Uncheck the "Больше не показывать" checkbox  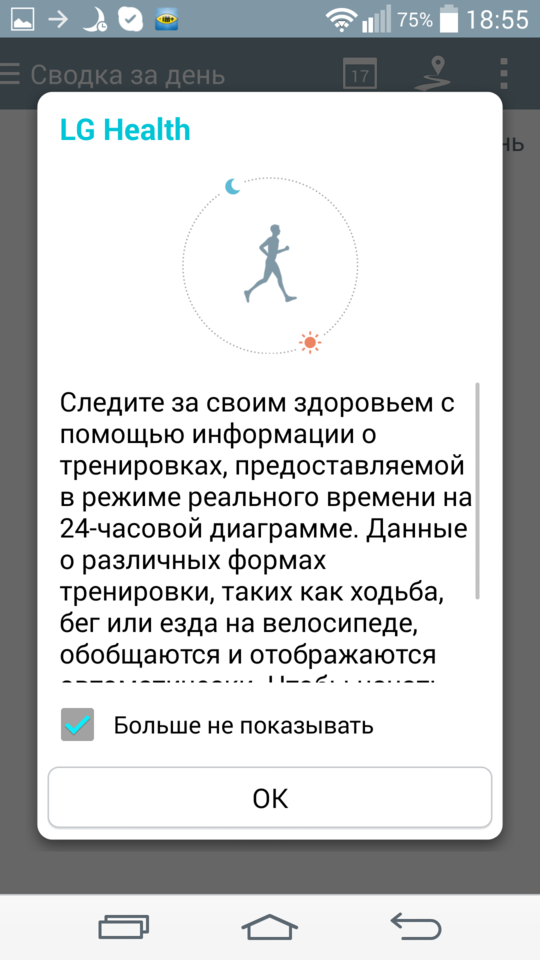[77, 725]
